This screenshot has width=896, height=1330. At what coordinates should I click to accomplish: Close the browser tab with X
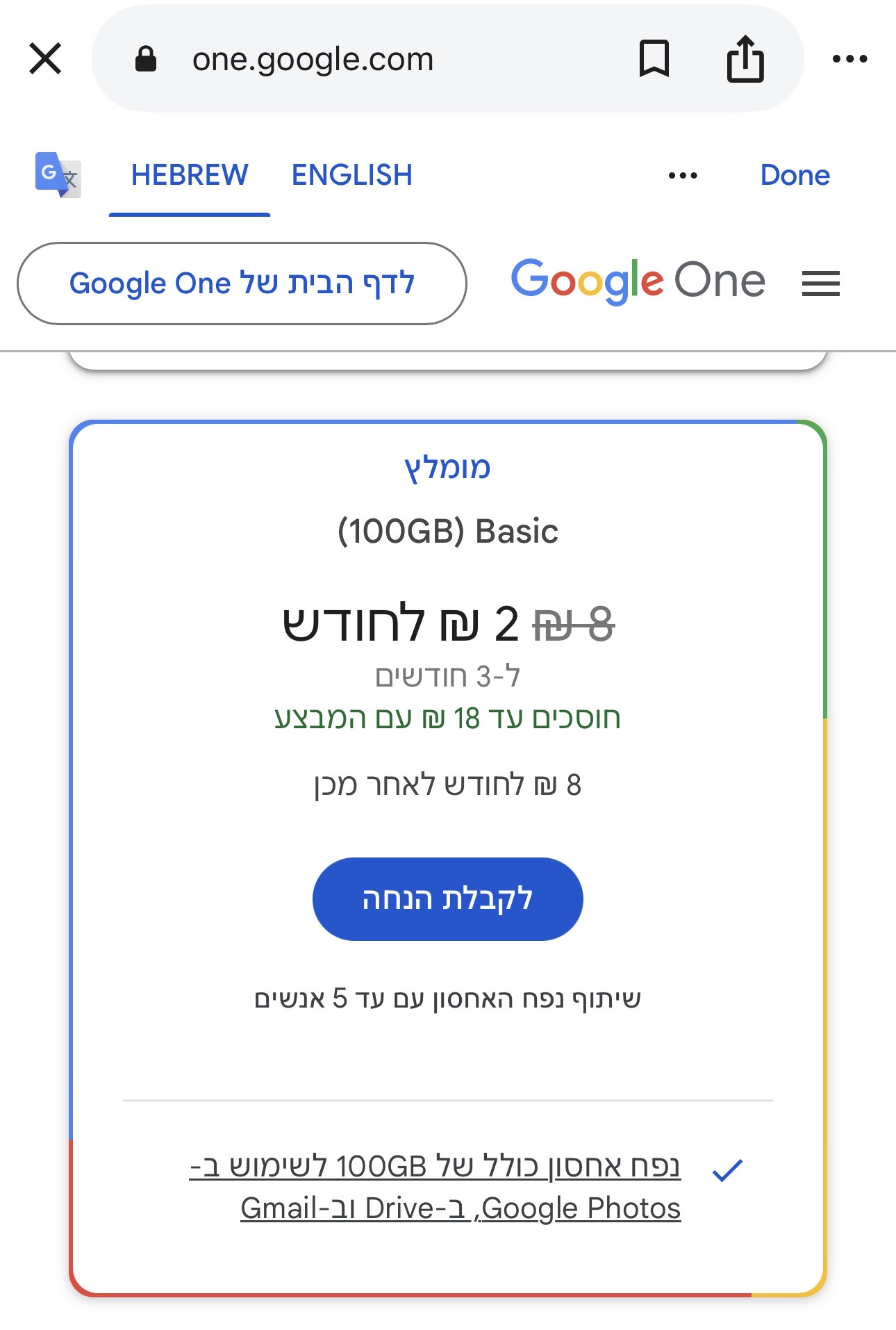(x=46, y=58)
